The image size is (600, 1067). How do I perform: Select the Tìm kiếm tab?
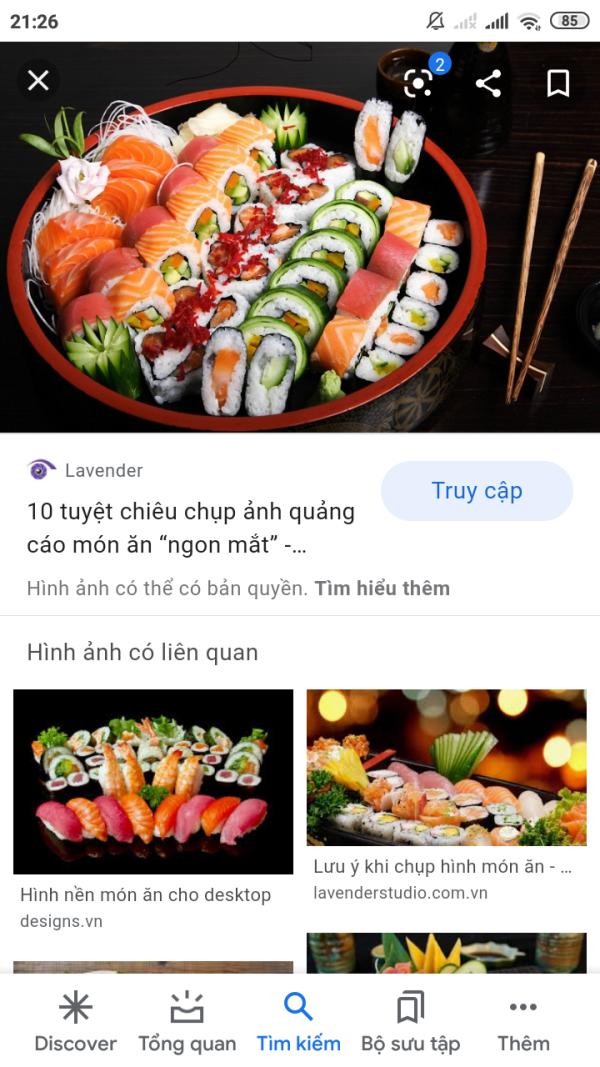[298, 1022]
